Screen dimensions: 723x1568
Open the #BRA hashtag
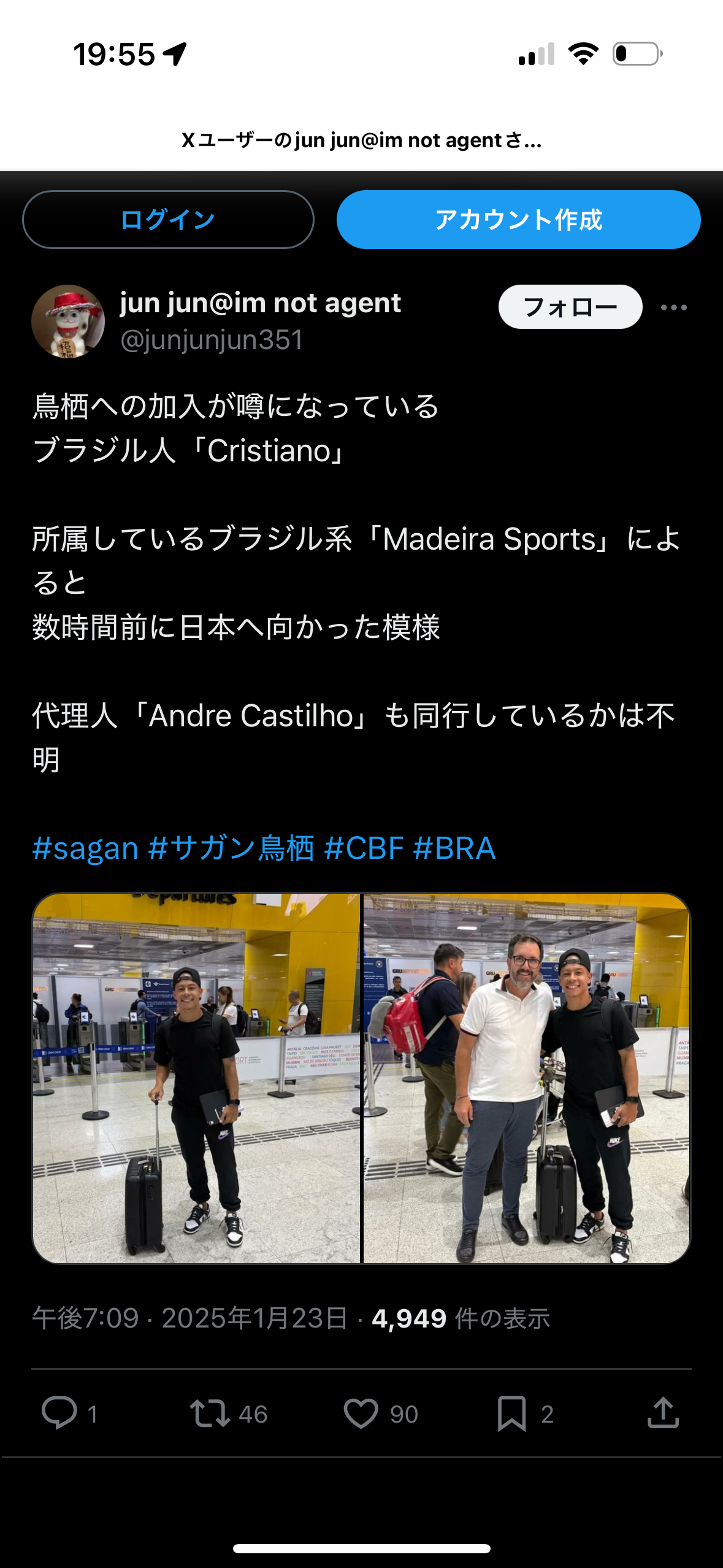[x=454, y=848]
